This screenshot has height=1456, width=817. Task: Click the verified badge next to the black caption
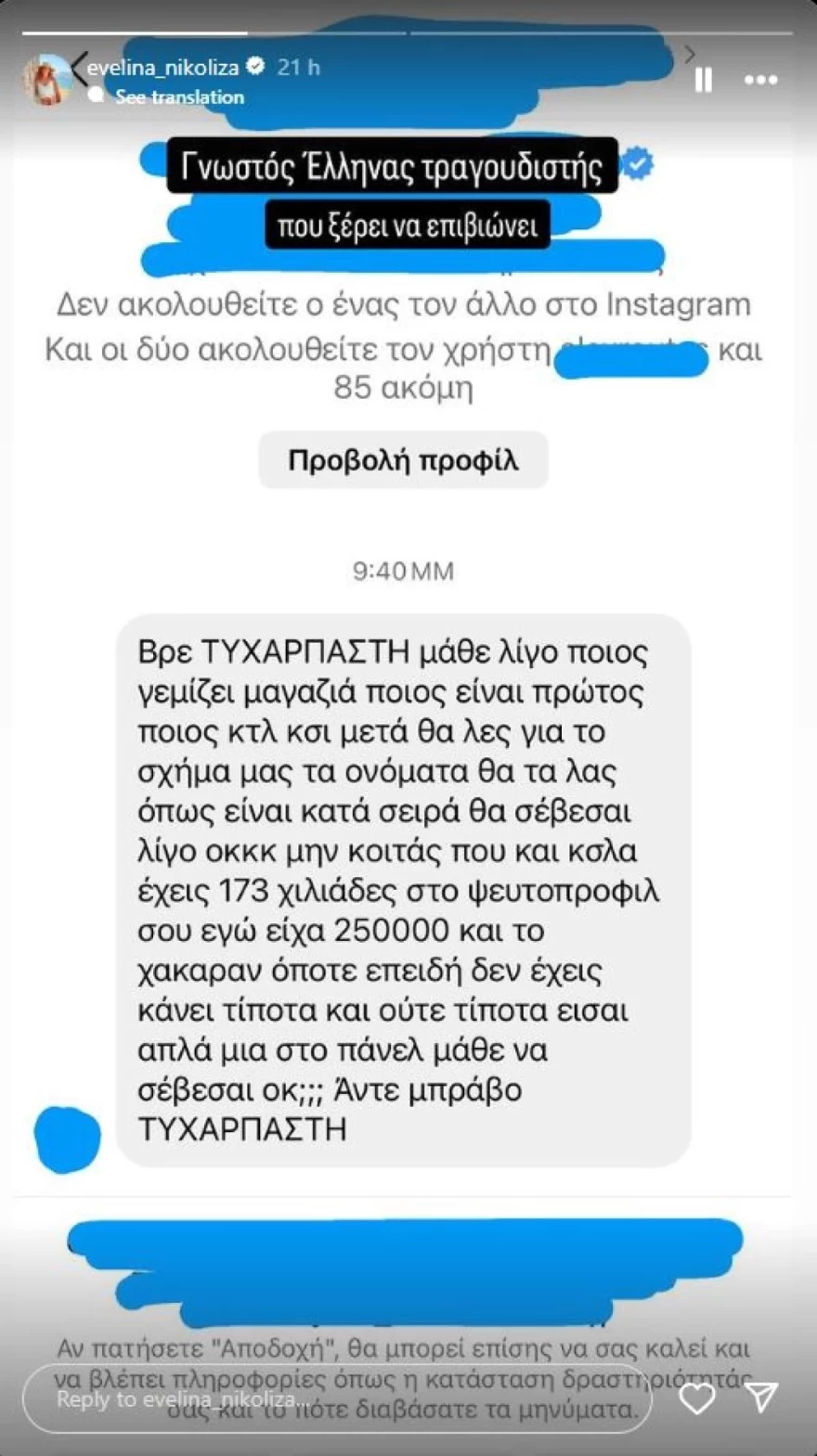[635, 161]
